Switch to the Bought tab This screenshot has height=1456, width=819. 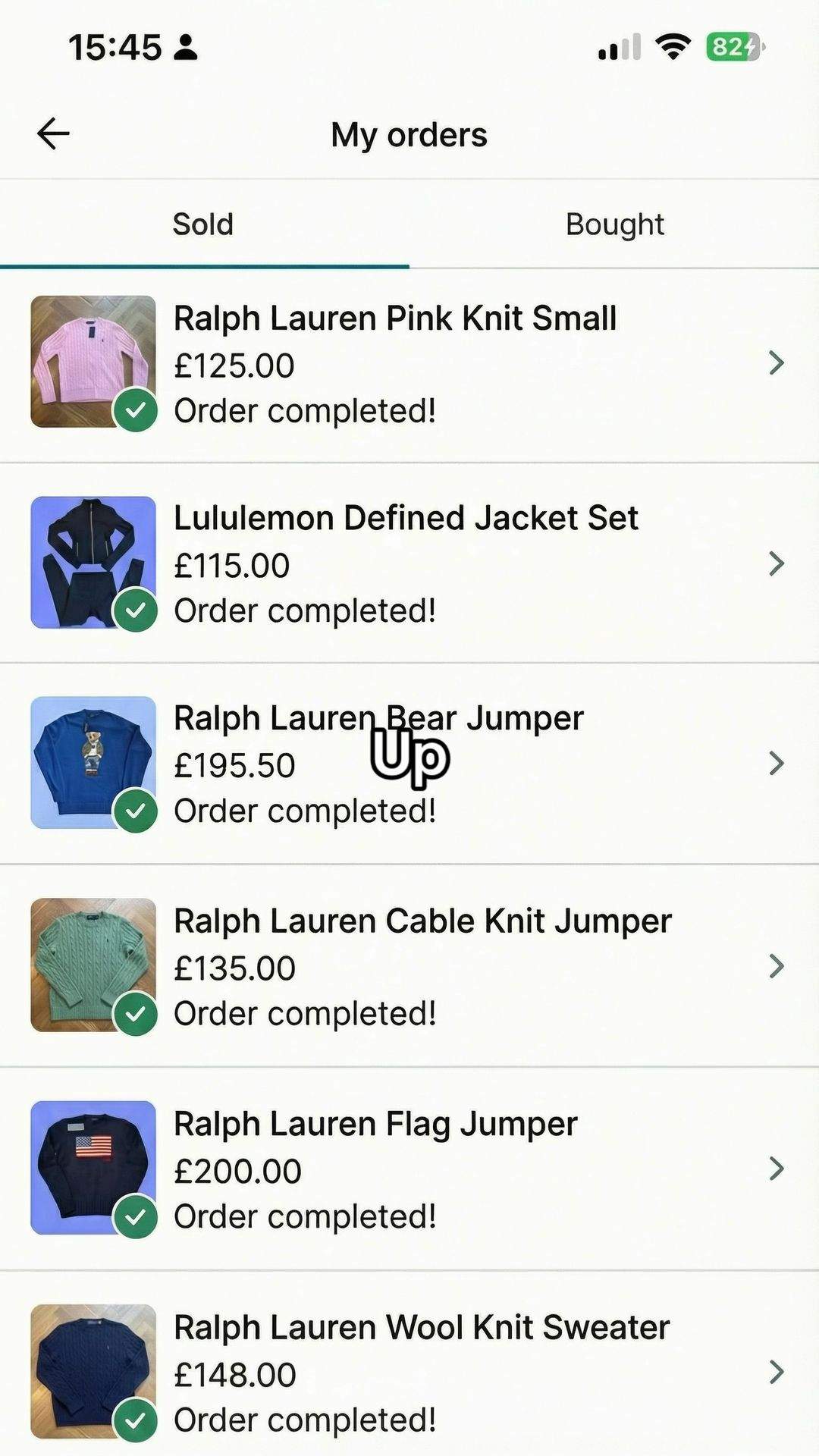pyautogui.click(x=614, y=224)
